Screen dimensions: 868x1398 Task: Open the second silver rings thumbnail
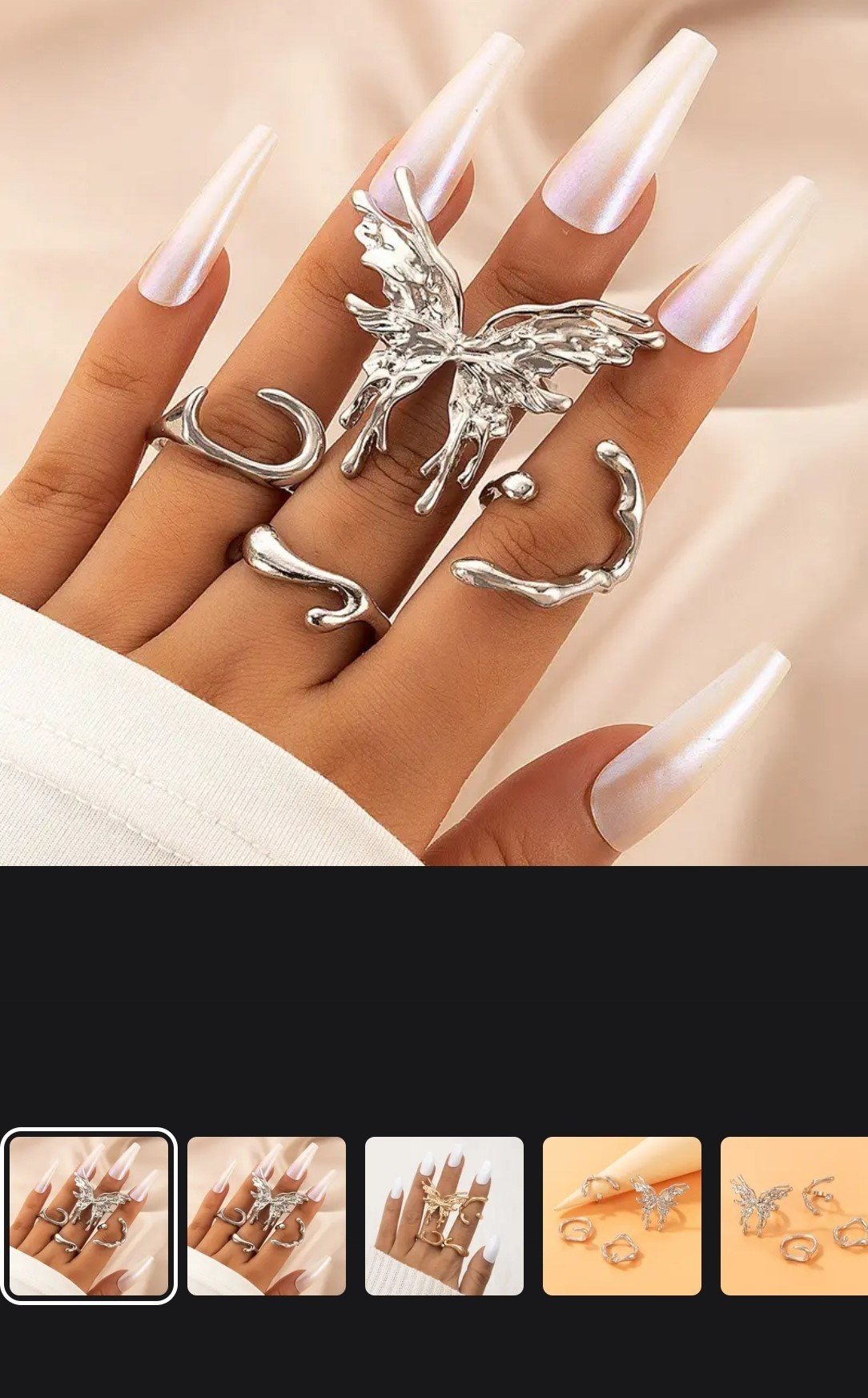(267, 1215)
